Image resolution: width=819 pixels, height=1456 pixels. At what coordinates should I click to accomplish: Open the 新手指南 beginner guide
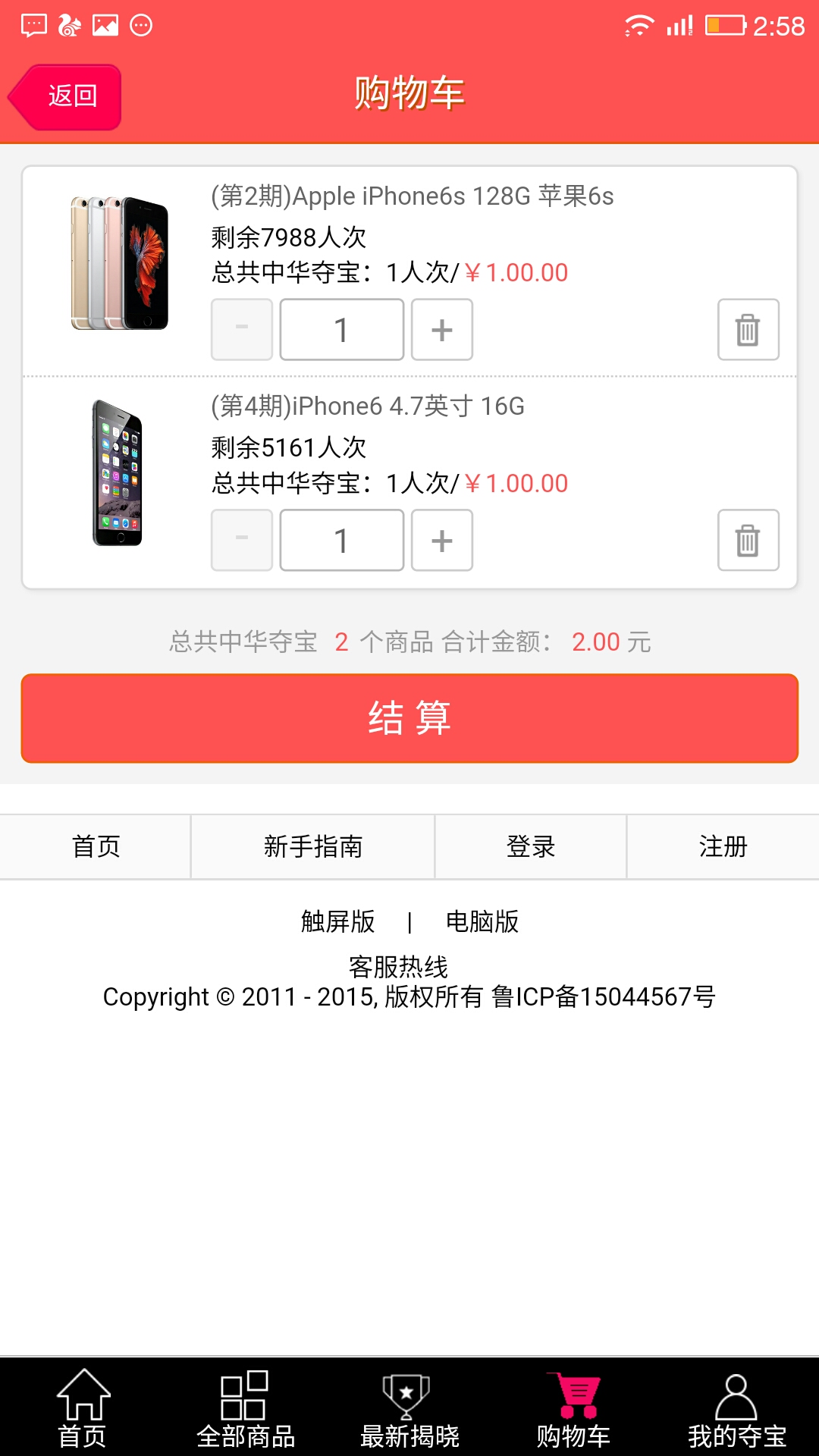pos(313,846)
